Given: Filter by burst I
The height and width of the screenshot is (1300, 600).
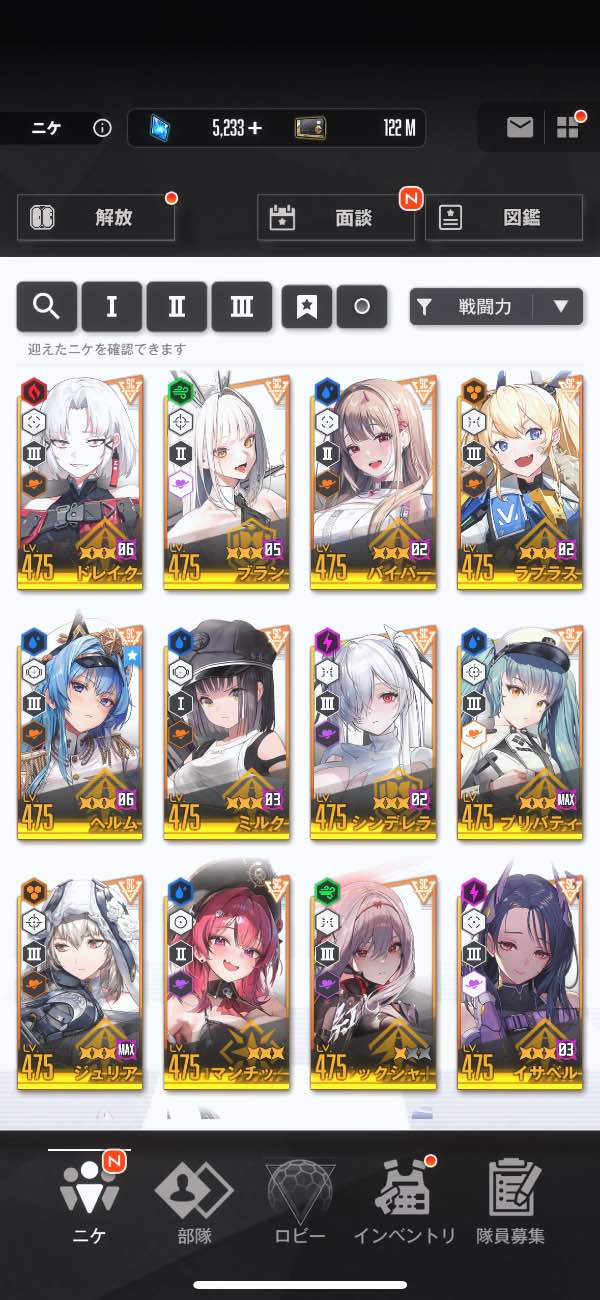Looking at the screenshot, I should (111, 307).
